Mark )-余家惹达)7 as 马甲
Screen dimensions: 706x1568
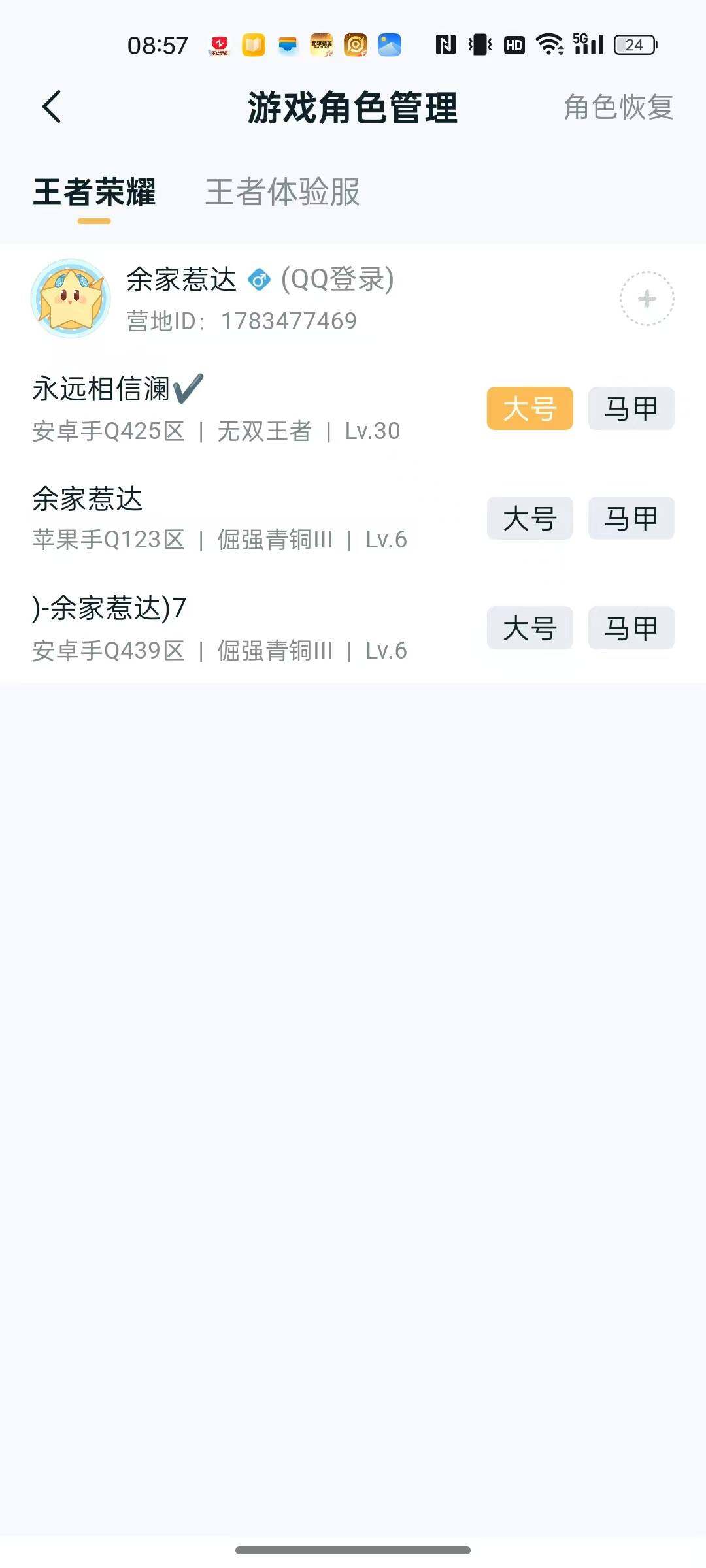(630, 629)
